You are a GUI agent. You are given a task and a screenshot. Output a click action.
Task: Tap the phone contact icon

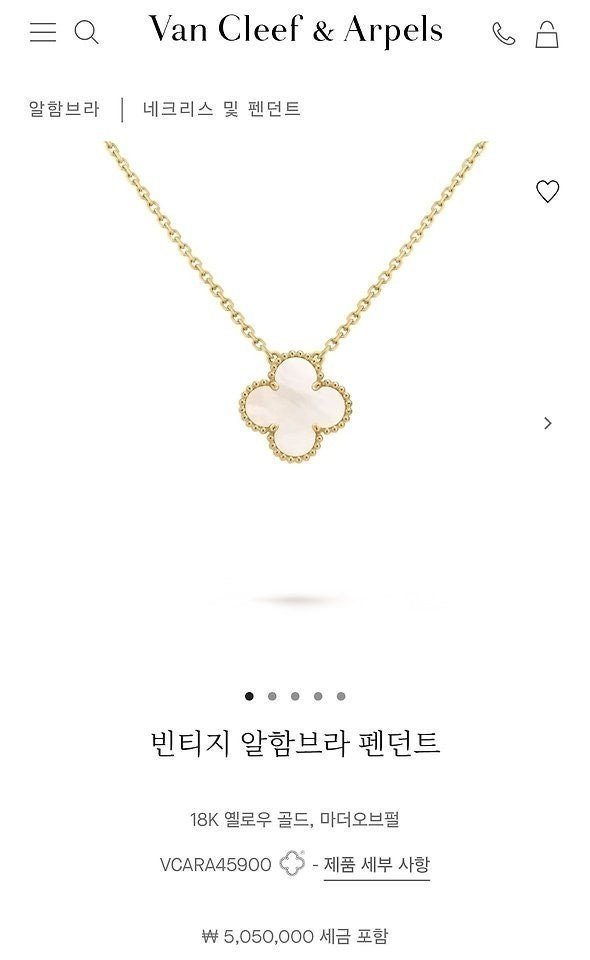(x=504, y=34)
